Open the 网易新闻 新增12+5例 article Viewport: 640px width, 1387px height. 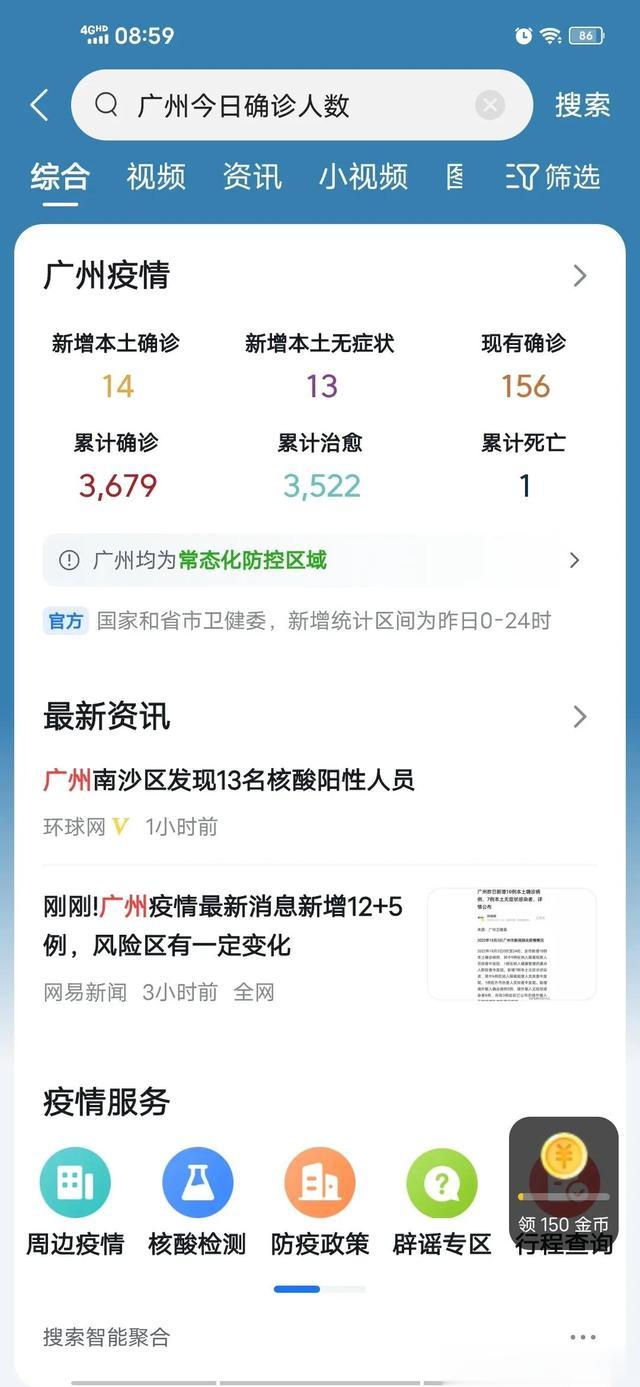pyautogui.click(x=320, y=945)
